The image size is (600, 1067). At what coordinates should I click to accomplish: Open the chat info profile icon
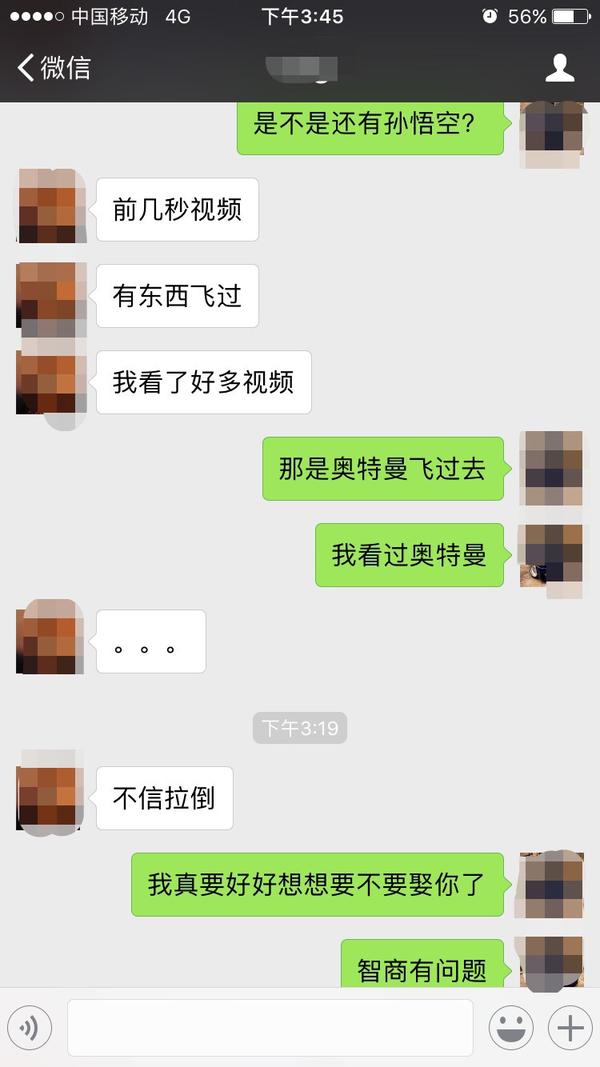pos(559,68)
